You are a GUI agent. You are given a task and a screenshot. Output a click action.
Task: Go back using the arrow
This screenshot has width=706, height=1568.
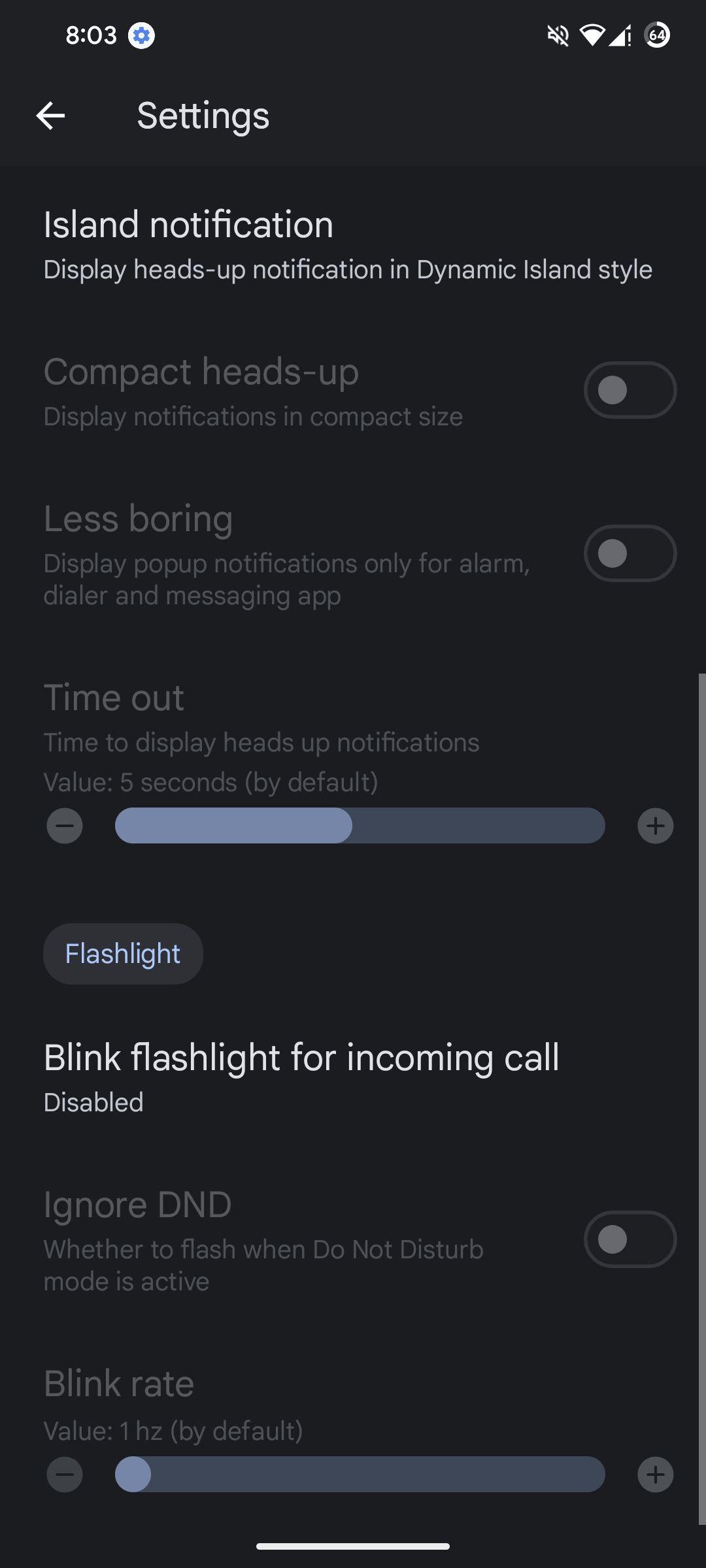coord(50,116)
